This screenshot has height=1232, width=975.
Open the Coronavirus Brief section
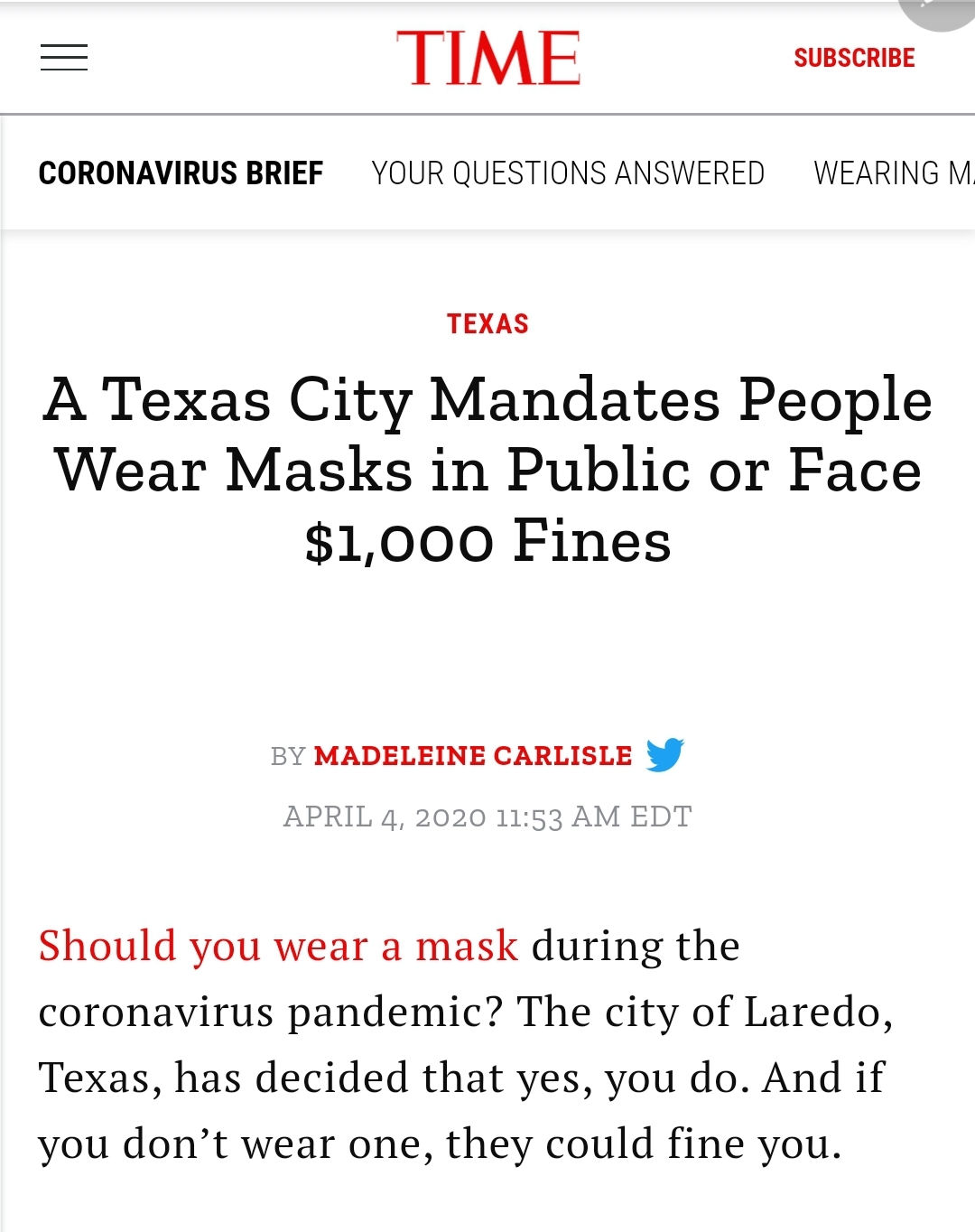click(181, 173)
